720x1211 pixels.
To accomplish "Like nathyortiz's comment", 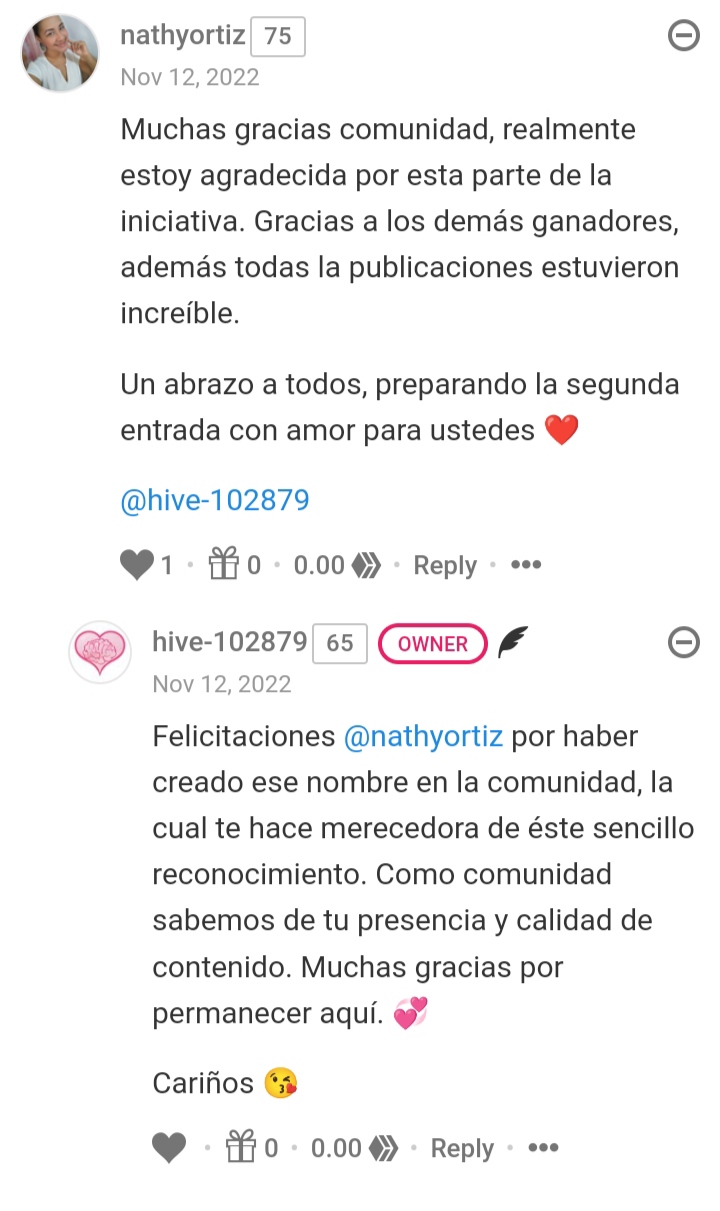I will point(136,565).
